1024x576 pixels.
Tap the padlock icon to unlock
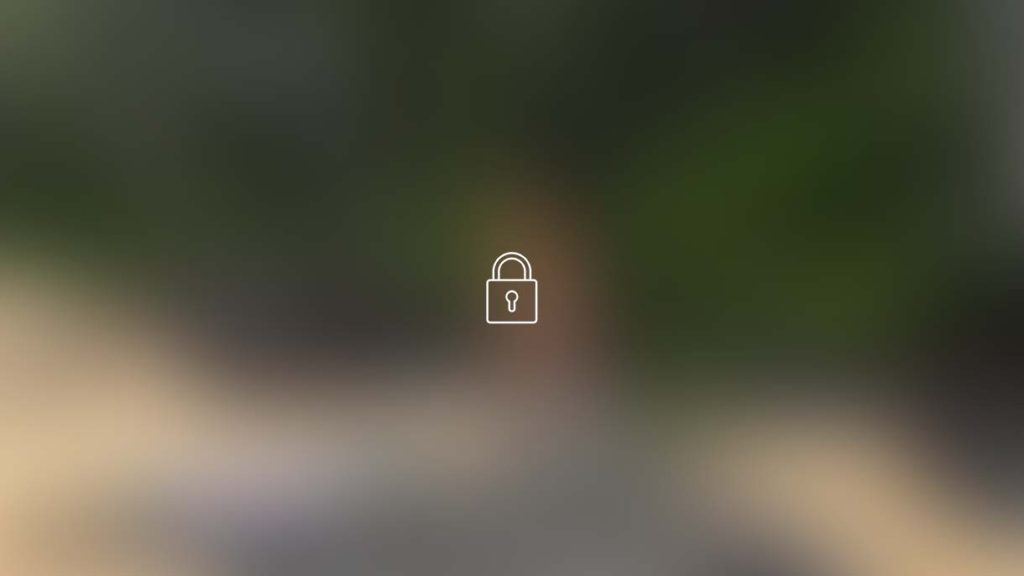coord(511,289)
